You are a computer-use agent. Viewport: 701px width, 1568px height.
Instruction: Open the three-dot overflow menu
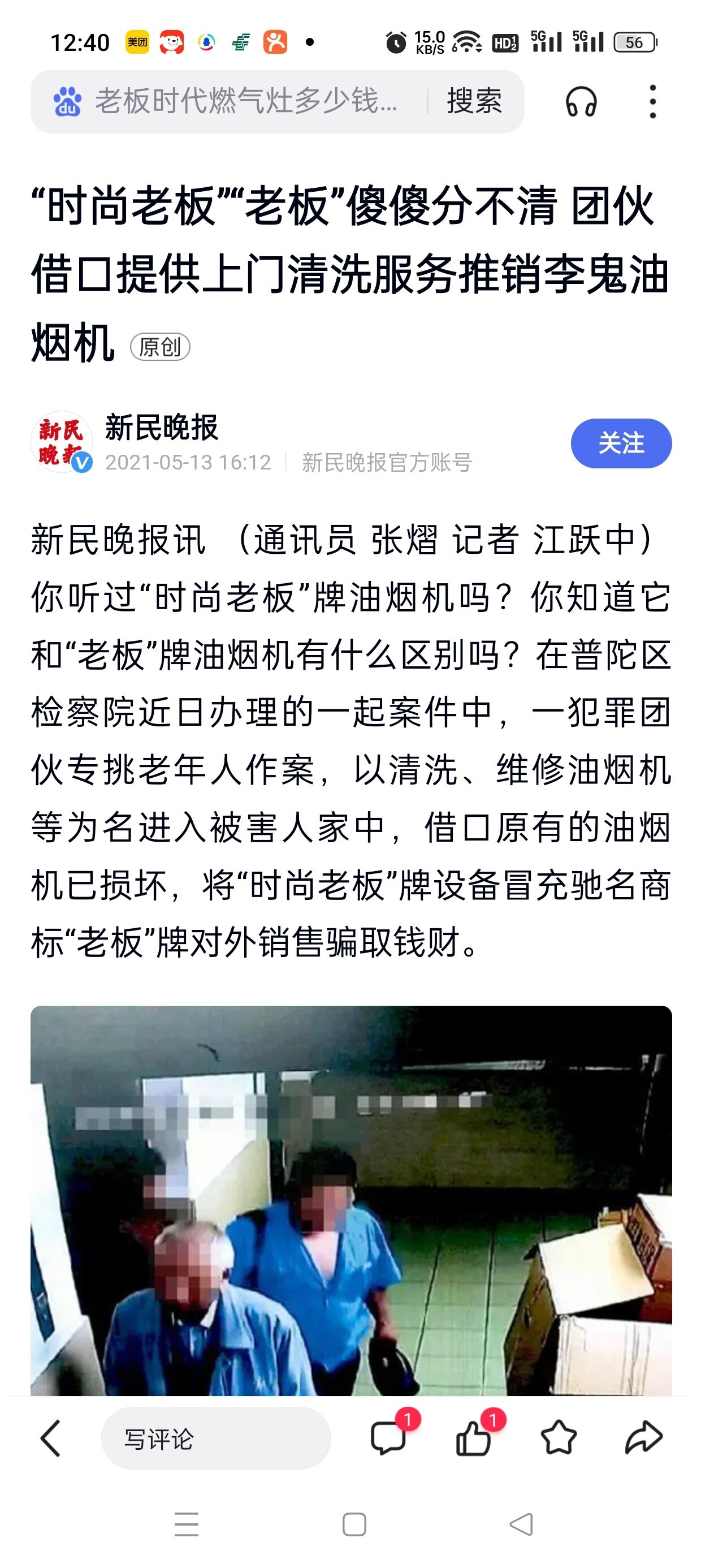pyautogui.click(x=652, y=102)
